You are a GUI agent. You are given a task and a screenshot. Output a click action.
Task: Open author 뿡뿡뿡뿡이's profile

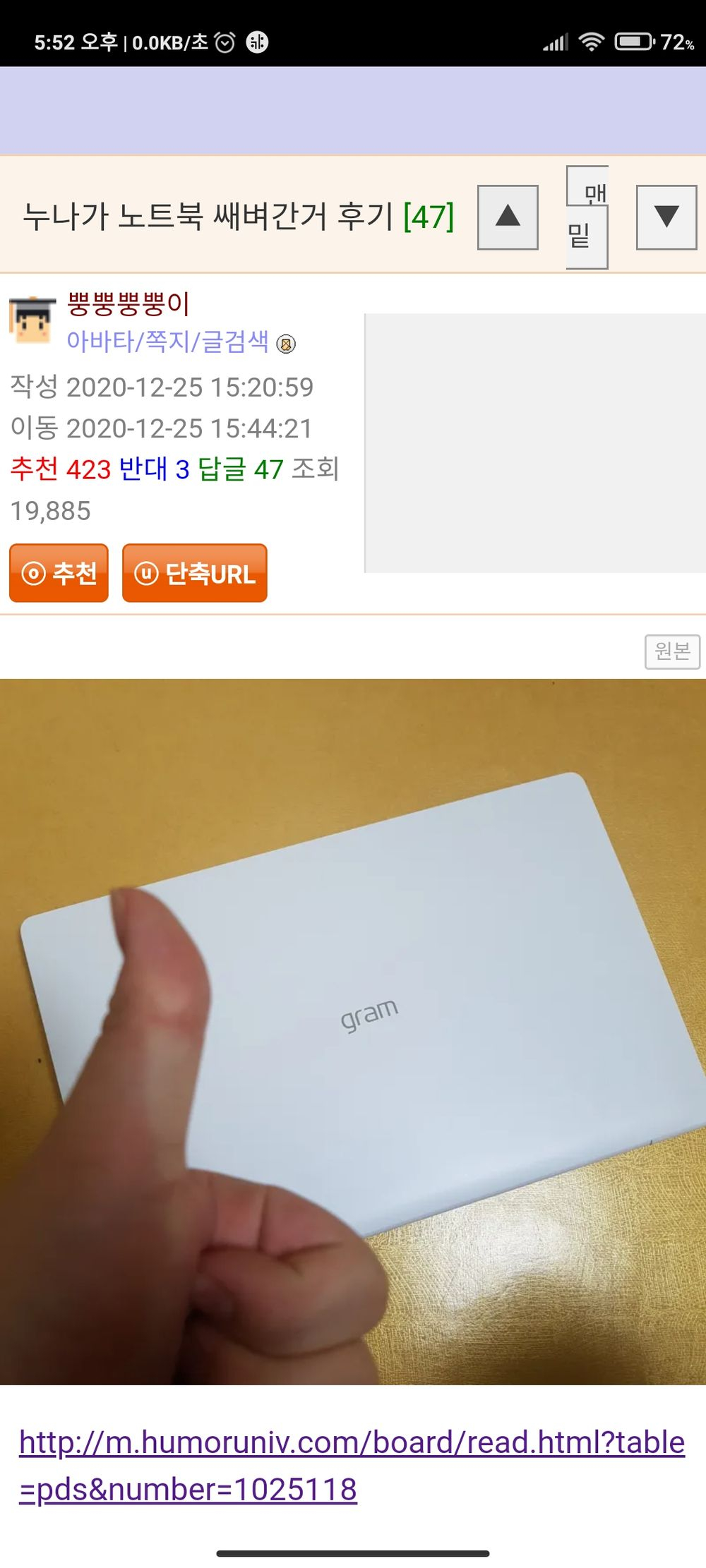pyautogui.click(x=128, y=304)
